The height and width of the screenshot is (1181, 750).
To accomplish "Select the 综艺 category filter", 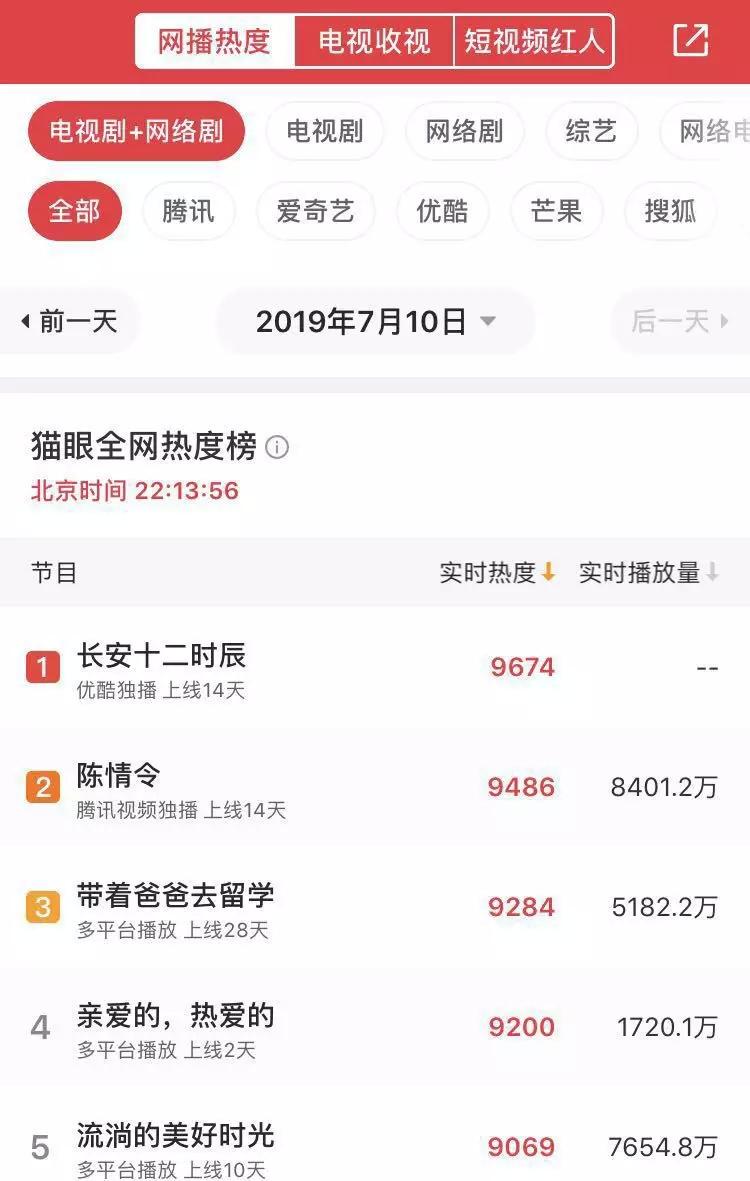I will pyautogui.click(x=590, y=131).
